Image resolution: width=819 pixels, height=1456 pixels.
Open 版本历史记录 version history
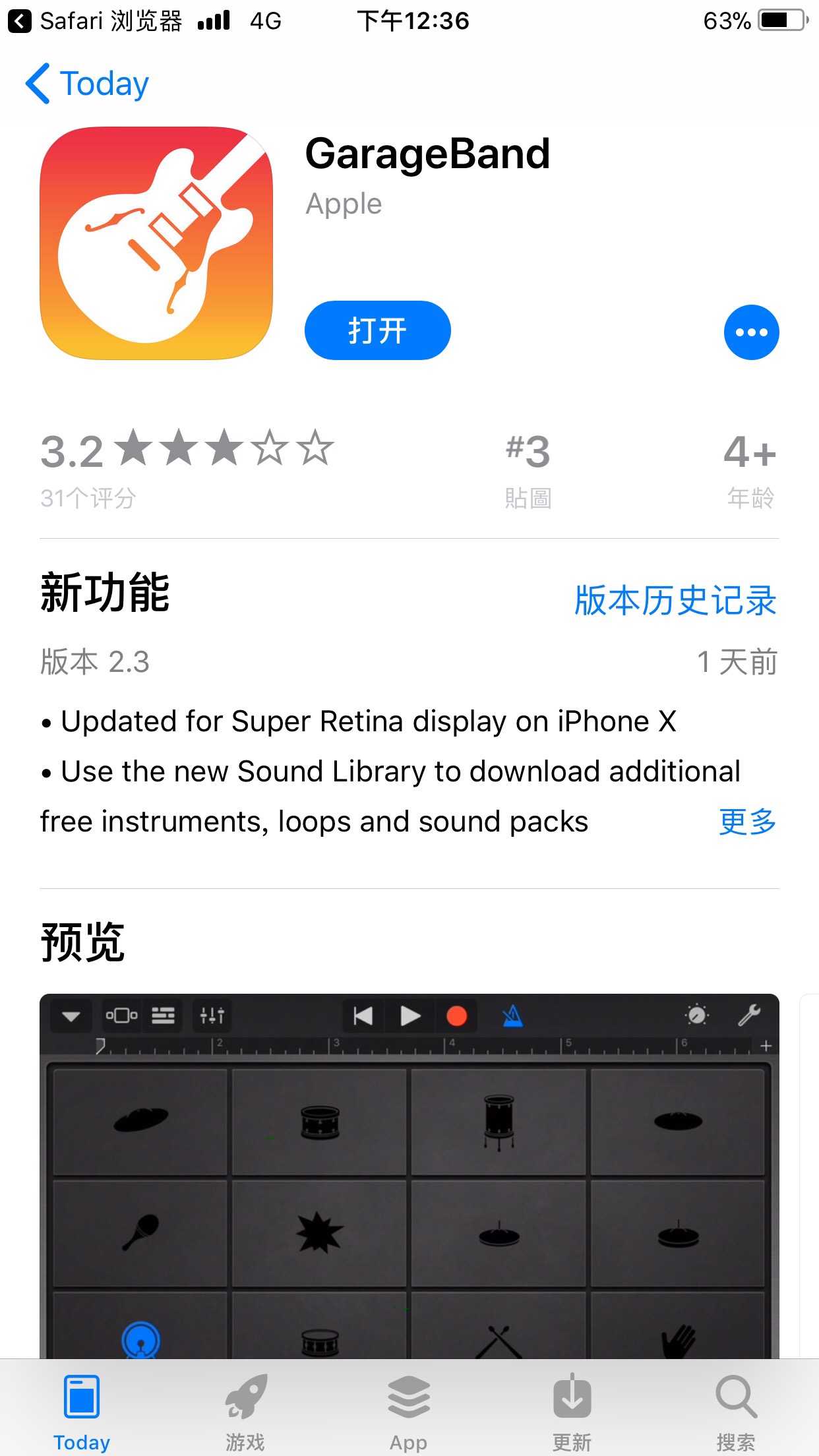pos(674,601)
